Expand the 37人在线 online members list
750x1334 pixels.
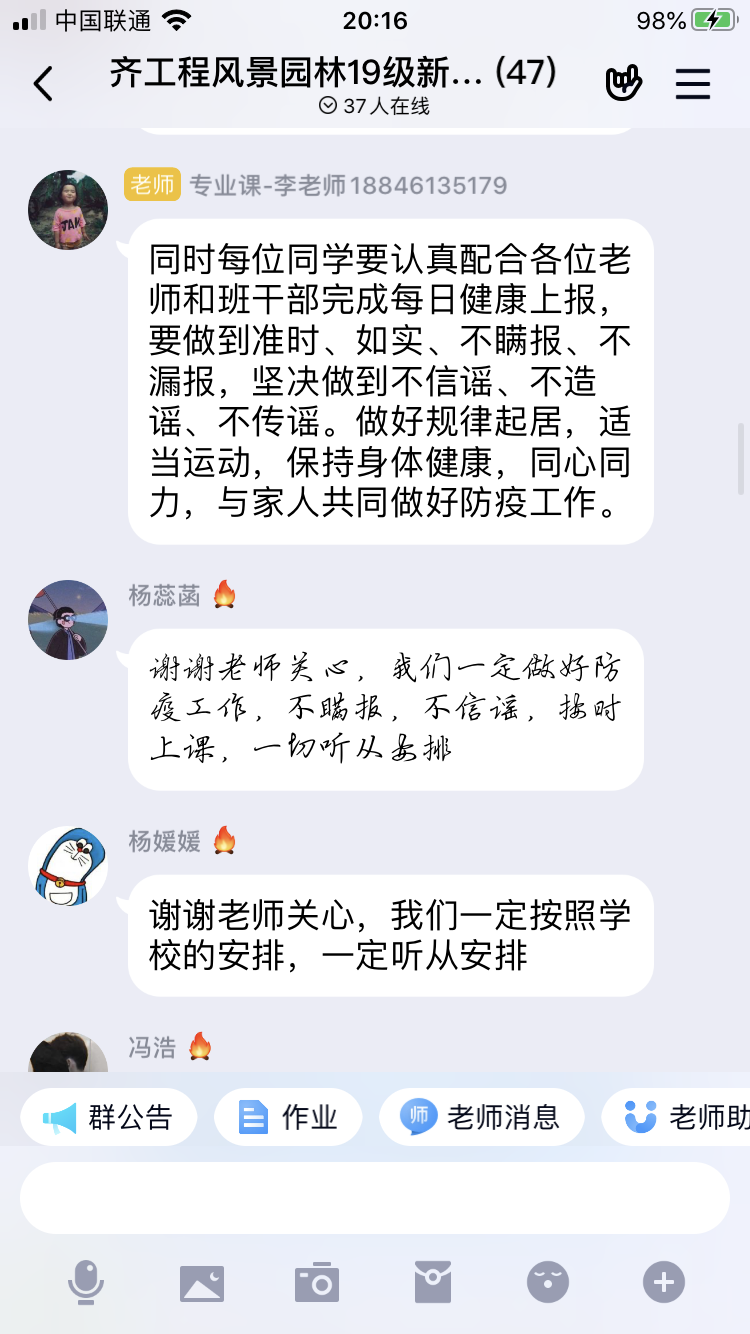pyautogui.click(x=374, y=106)
